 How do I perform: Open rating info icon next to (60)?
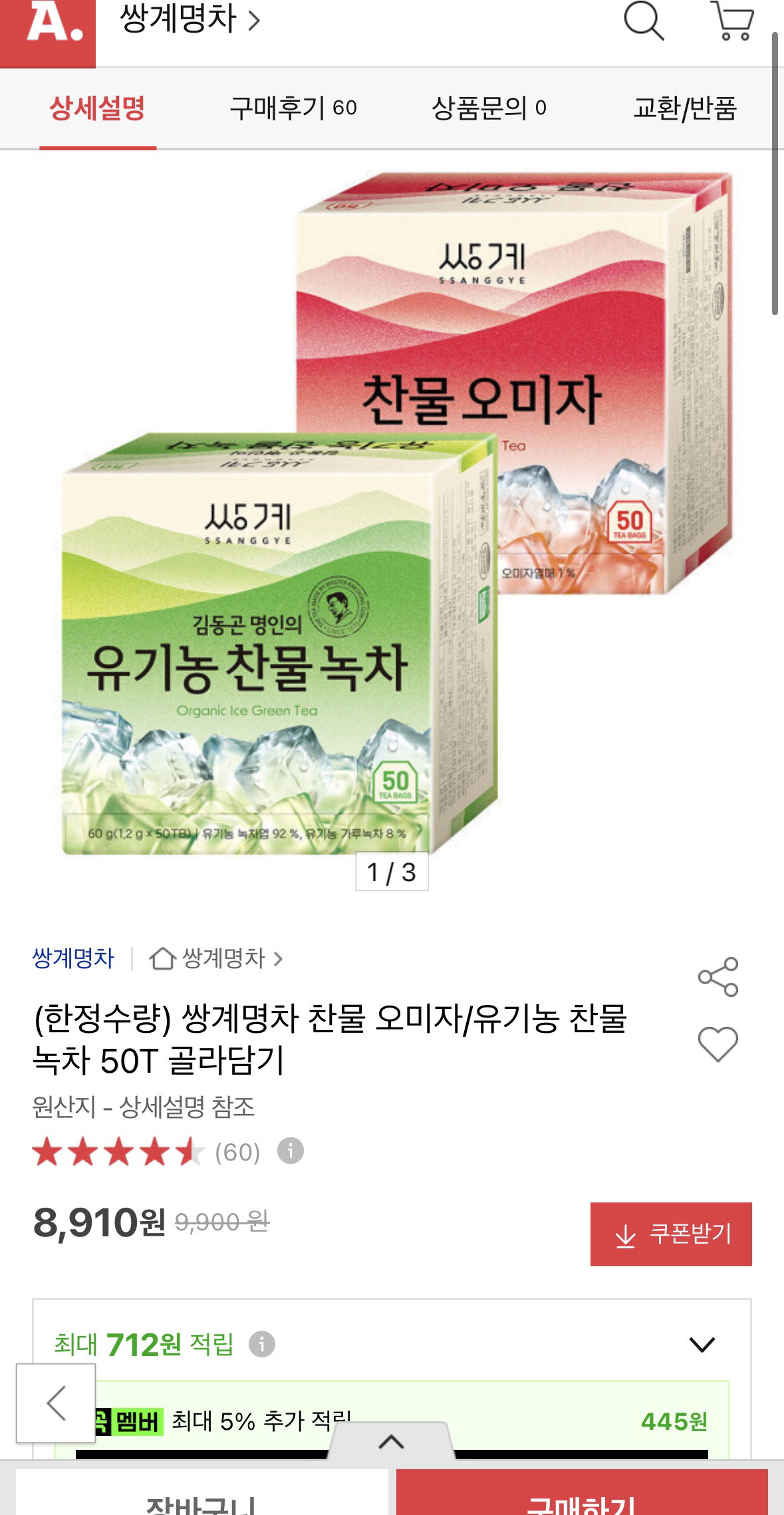click(x=291, y=1151)
